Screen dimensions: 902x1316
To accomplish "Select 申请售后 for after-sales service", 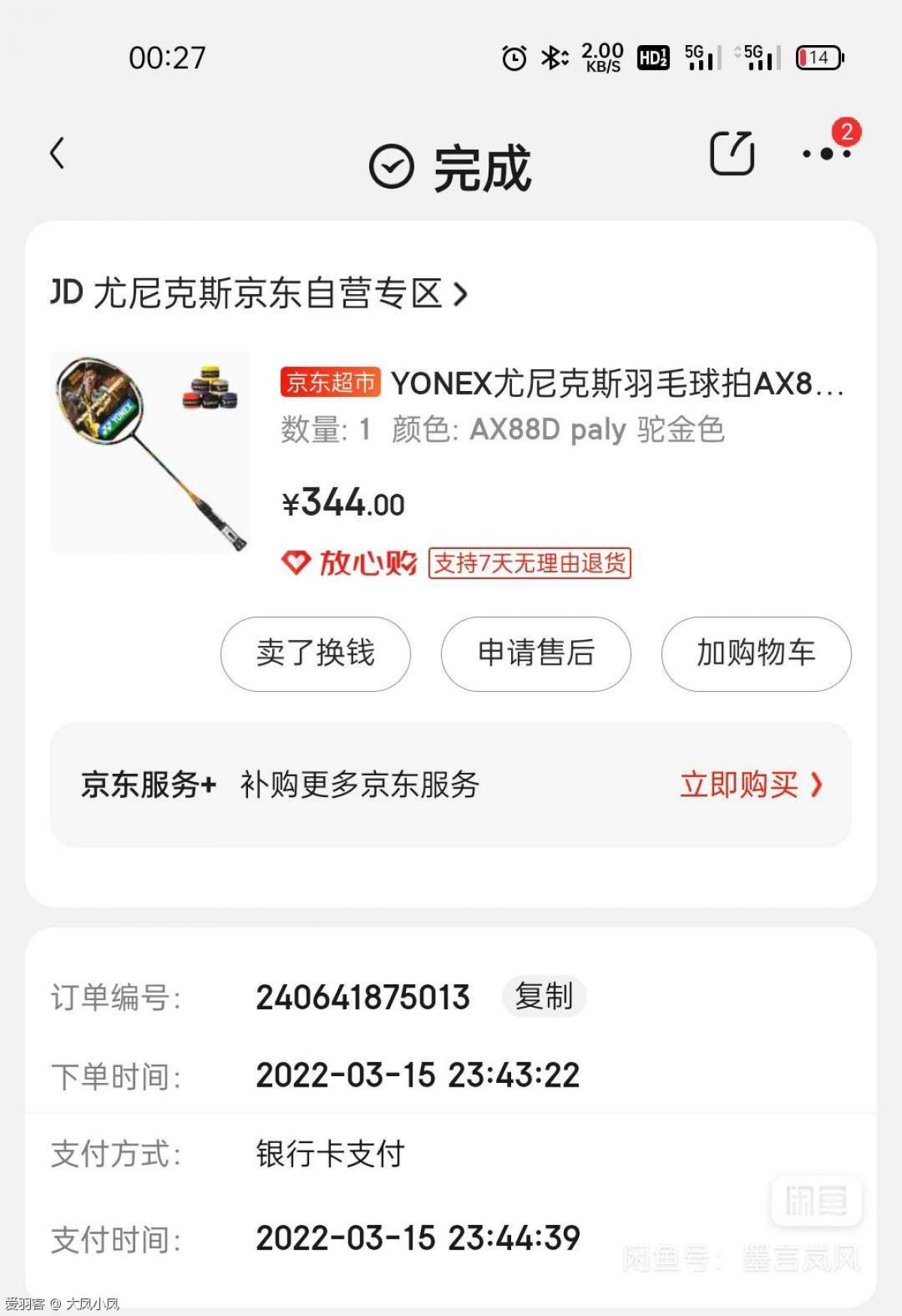I will [536, 653].
